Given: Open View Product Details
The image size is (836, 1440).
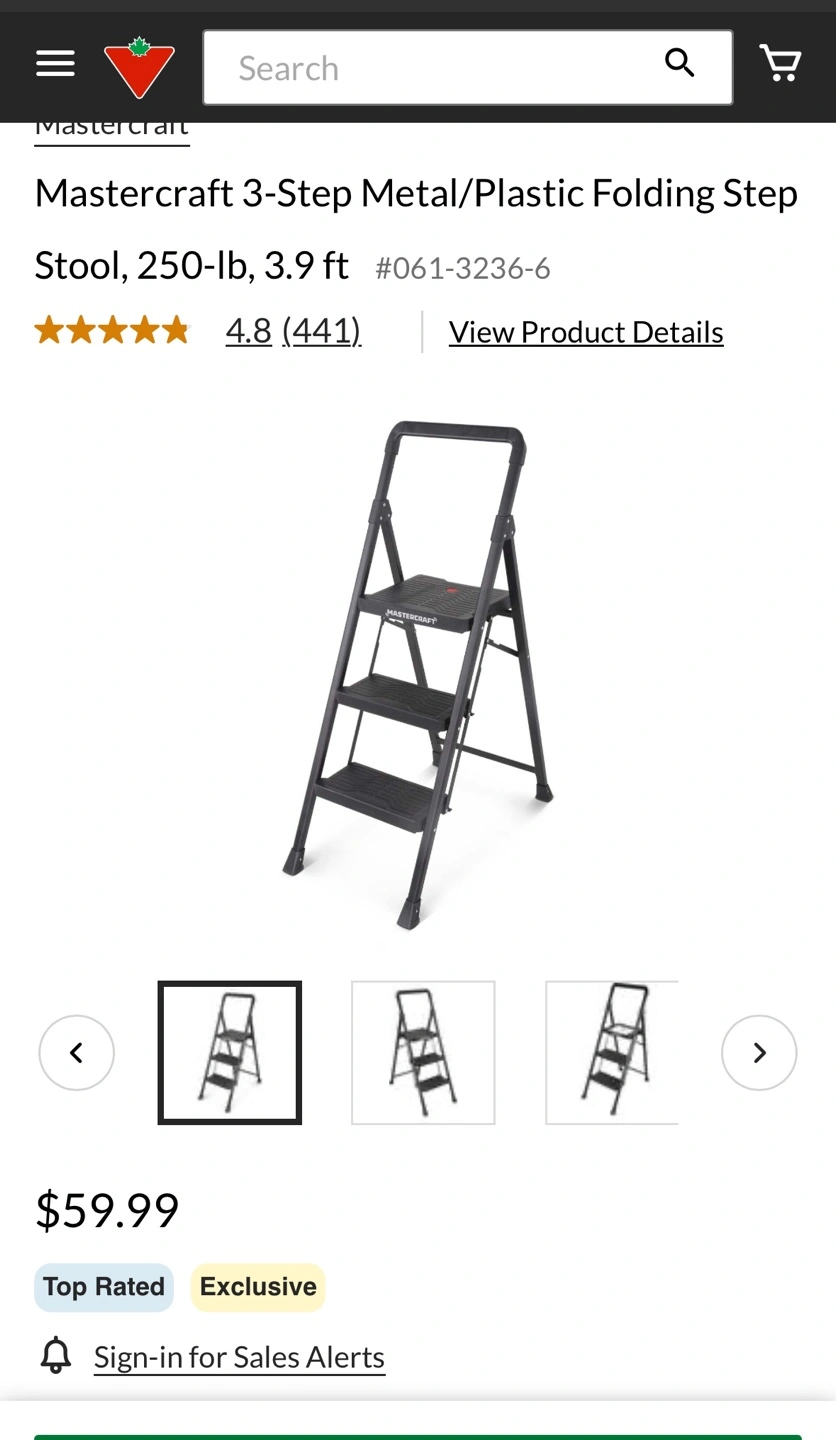Looking at the screenshot, I should point(586,332).
